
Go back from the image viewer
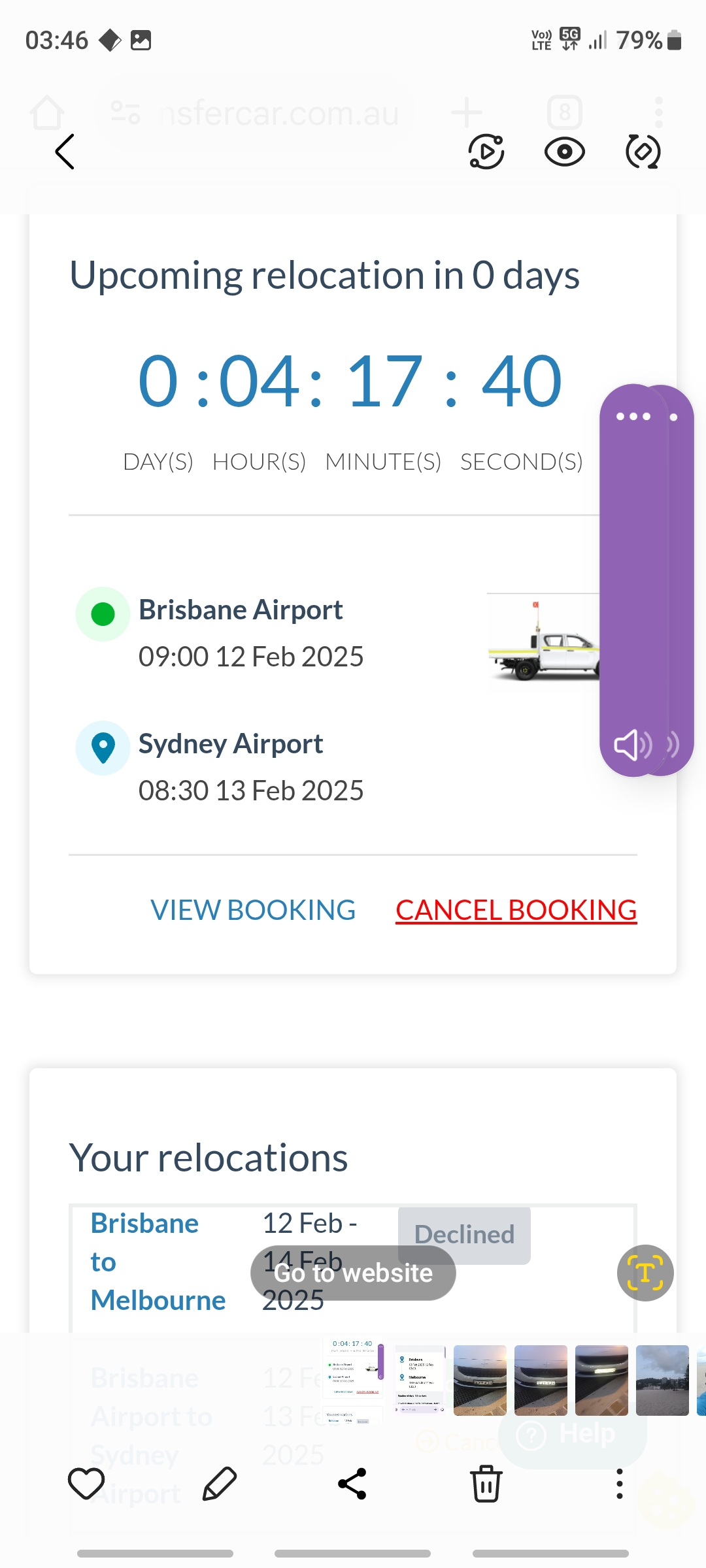coord(65,152)
